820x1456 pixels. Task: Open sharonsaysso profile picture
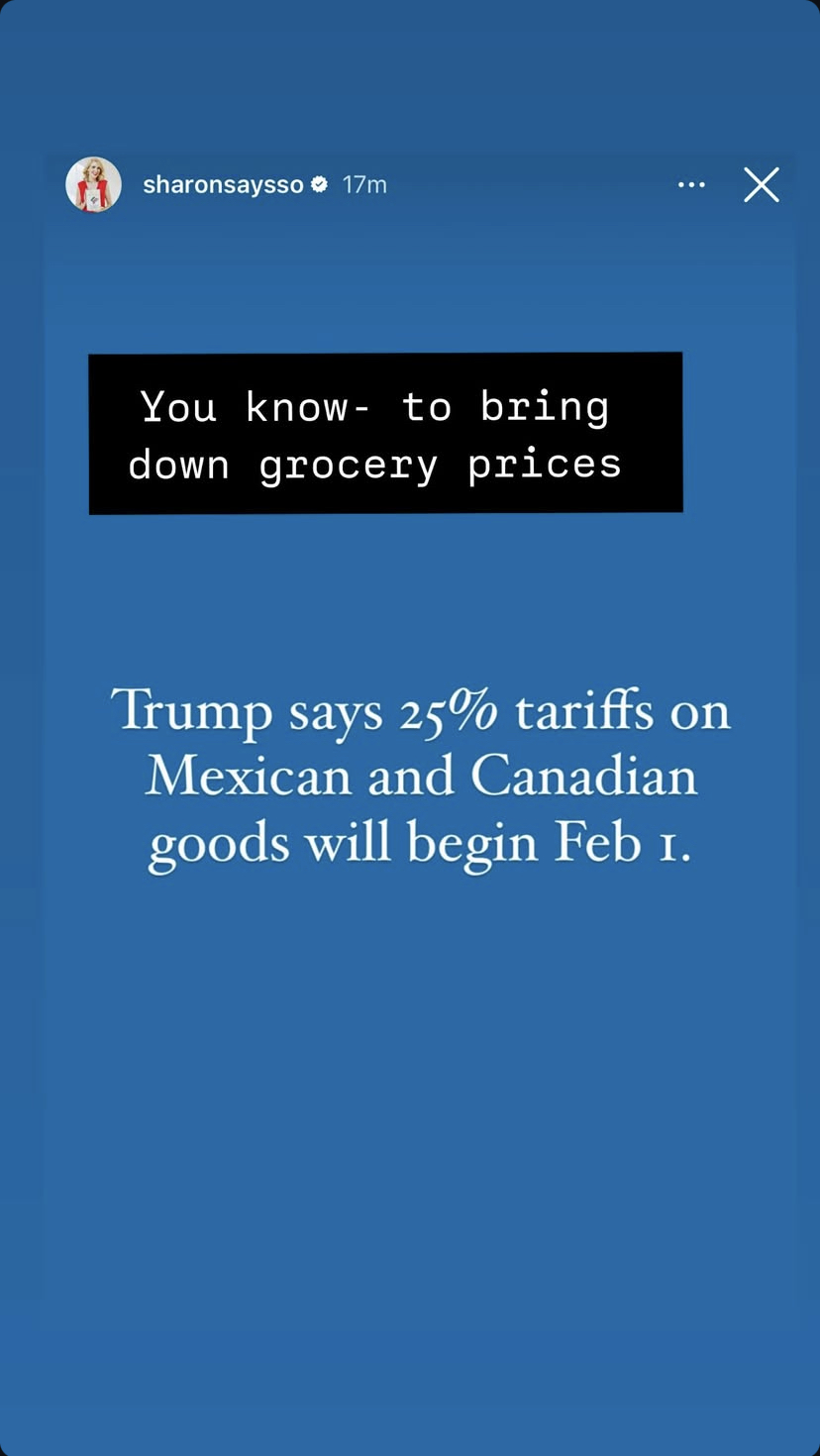pos(93,184)
